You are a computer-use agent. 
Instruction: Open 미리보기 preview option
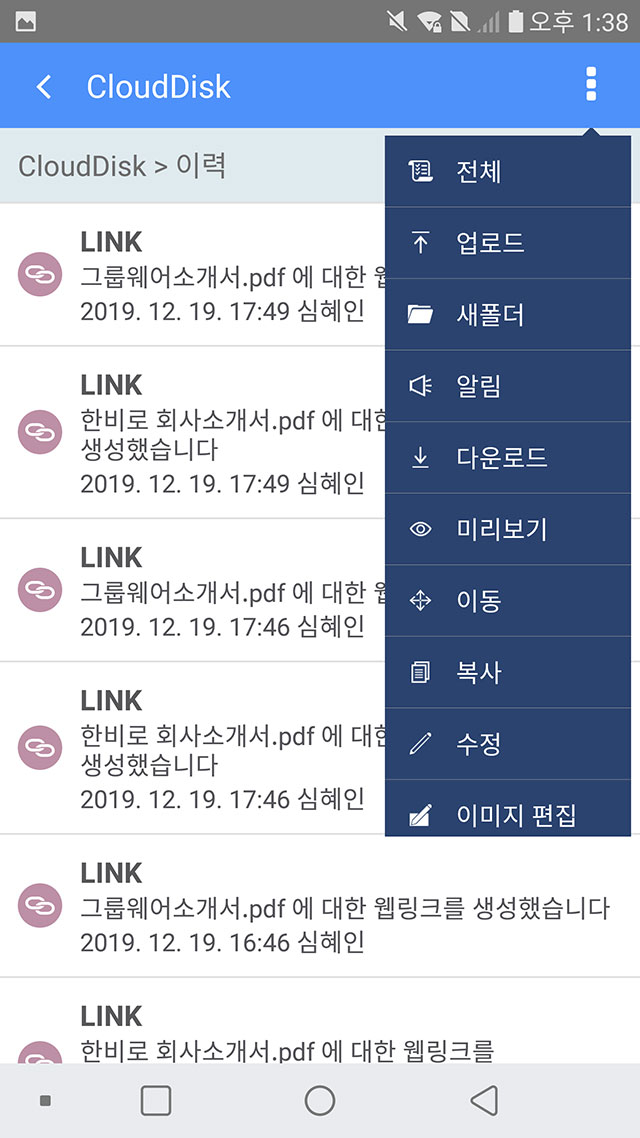(507, 529)
